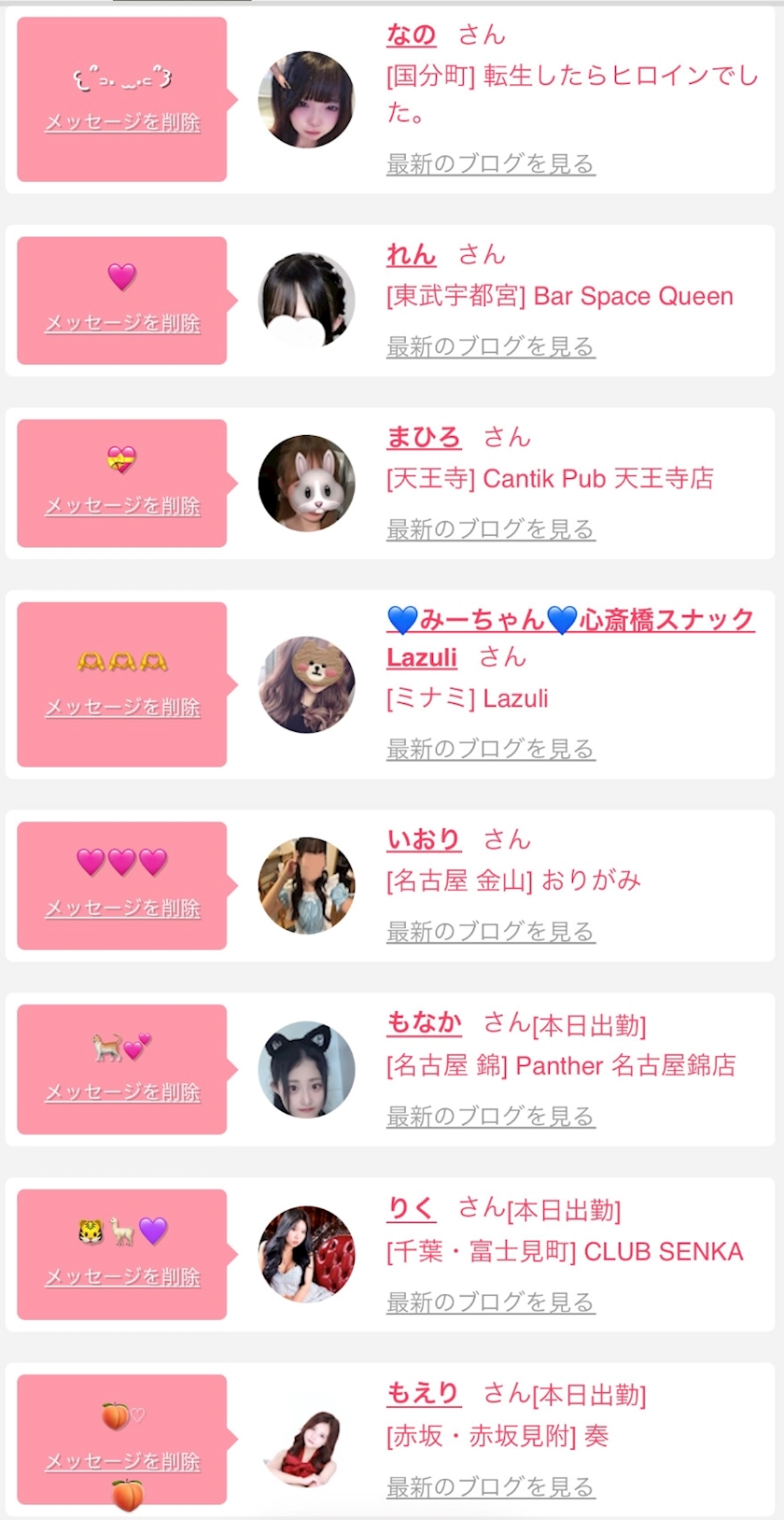This screenshot has width=784, height=1520.
Task: Delete the message sent to なの
Action: [122, 122]
